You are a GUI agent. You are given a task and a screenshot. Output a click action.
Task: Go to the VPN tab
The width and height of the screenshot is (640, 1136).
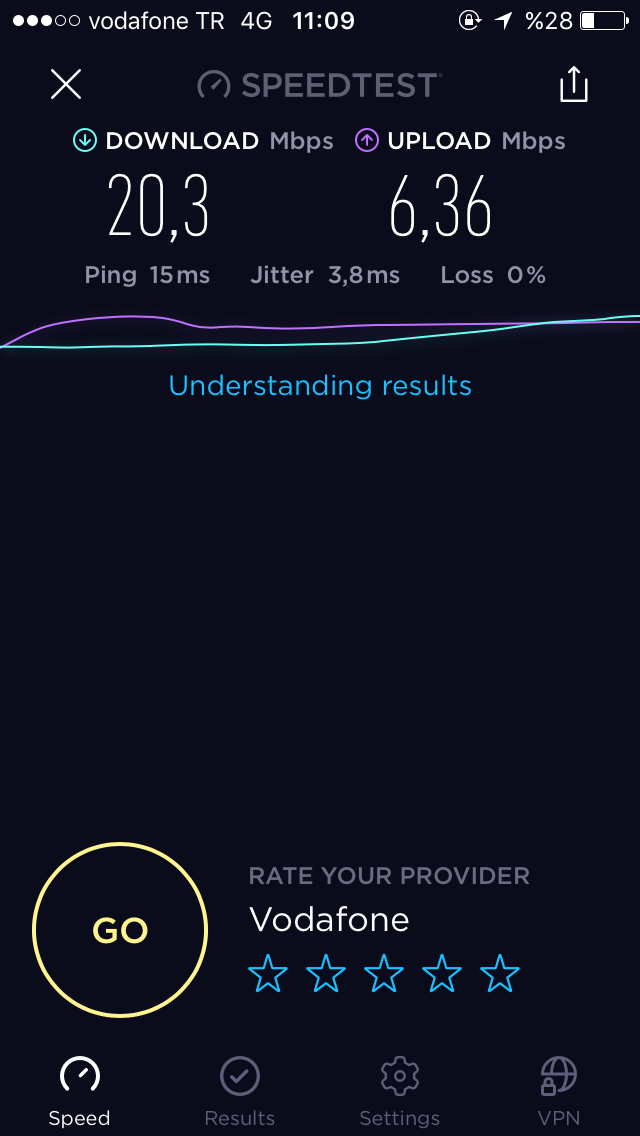(x=559, y=1092)
